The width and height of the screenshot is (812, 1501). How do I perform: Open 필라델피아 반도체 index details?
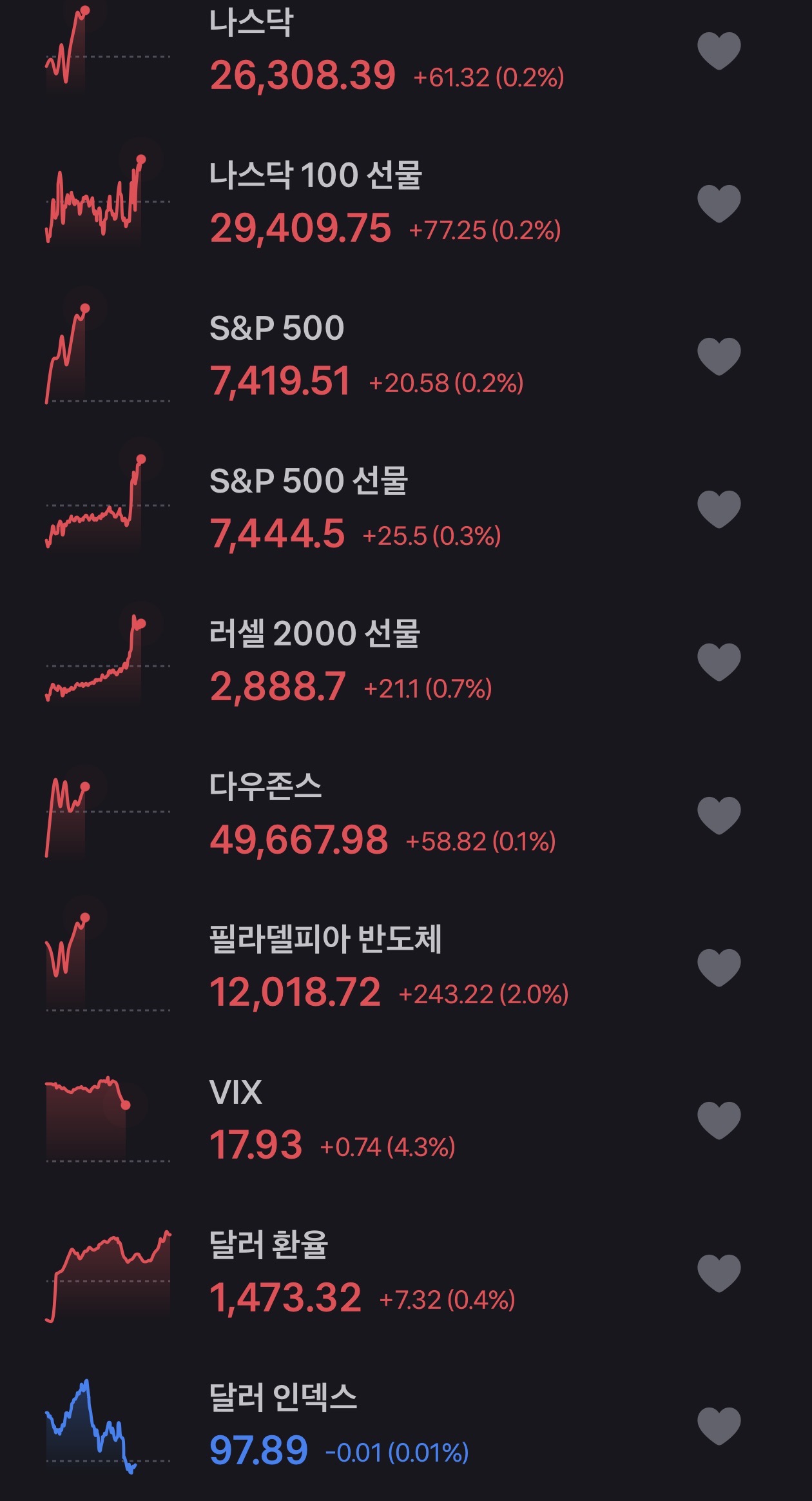coord(406,966)
